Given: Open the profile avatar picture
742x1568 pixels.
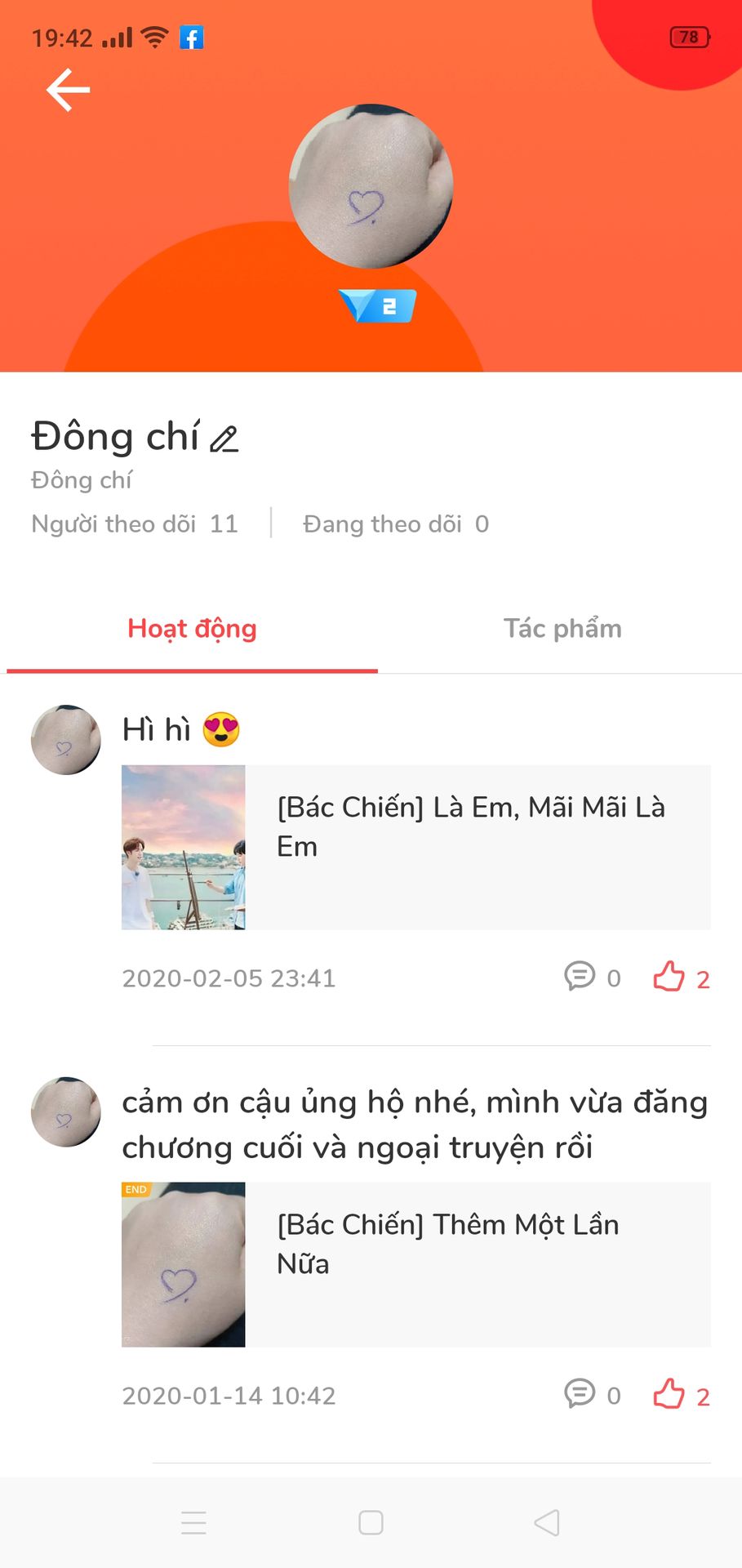Looking at the screenshot, I should point(371,186).
